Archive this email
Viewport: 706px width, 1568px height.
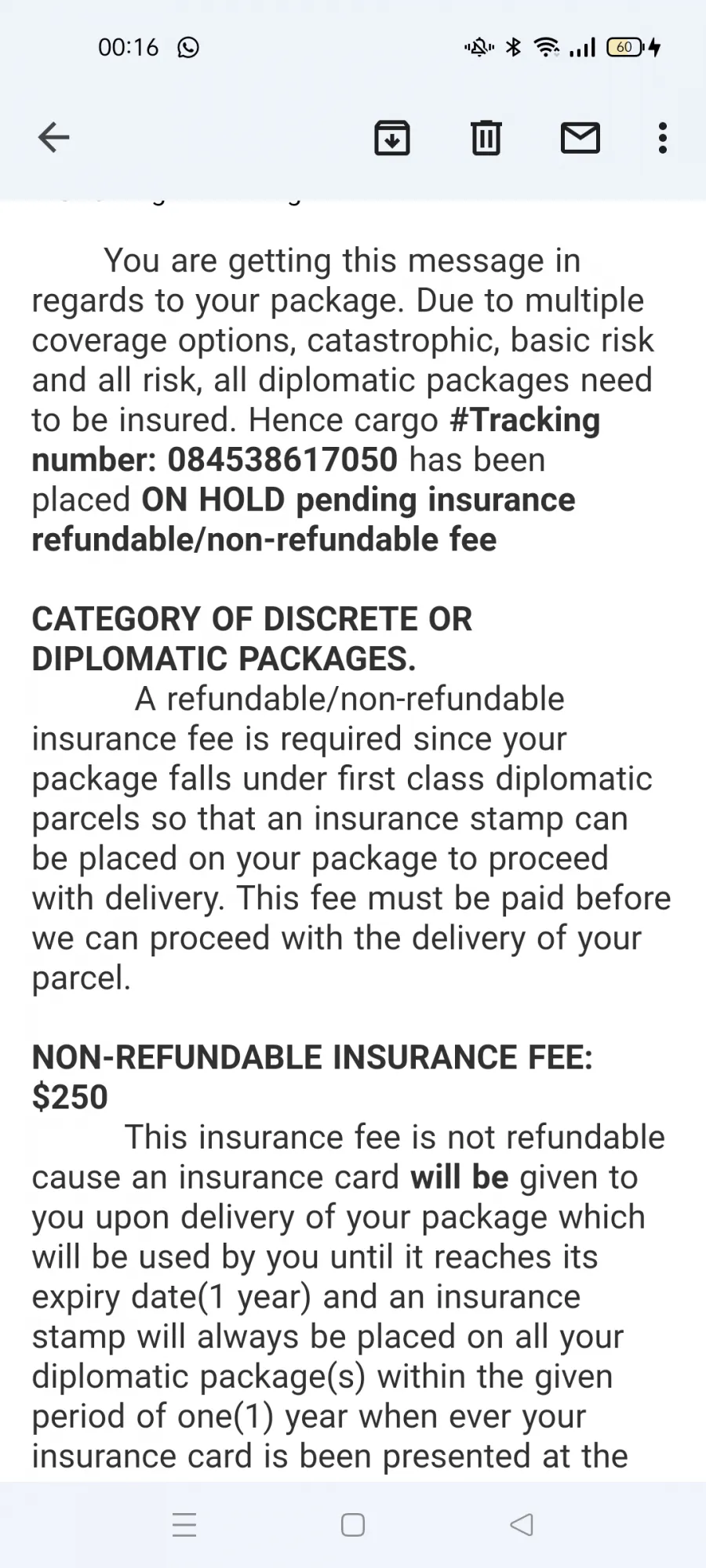pos(392,138)
